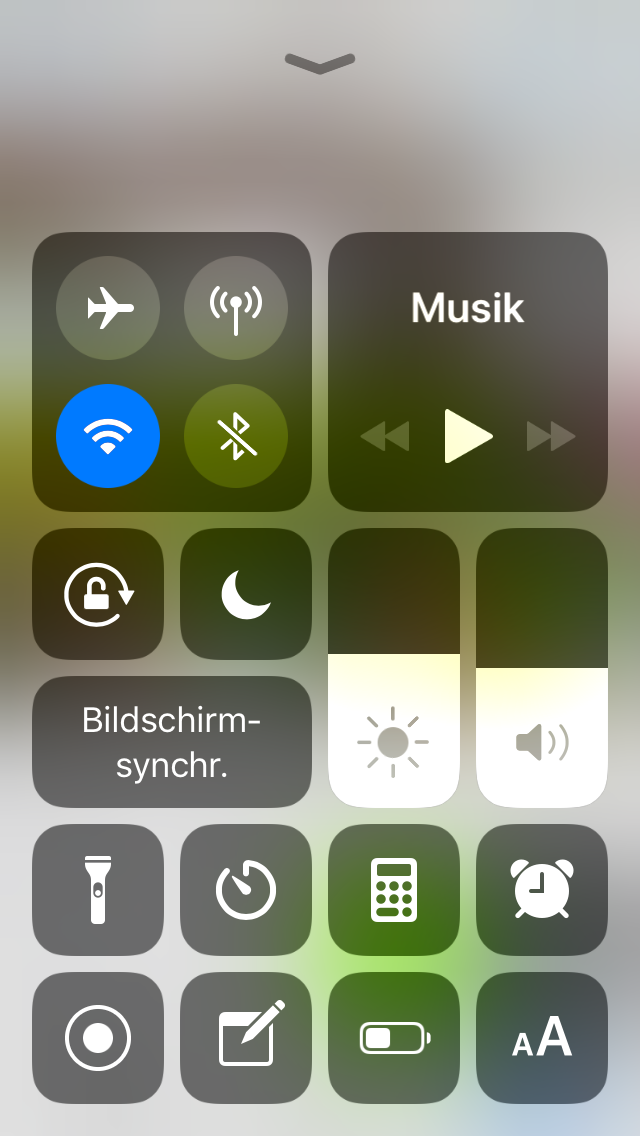Tap the brightness slider
Screen dimensions: 640x1136
click(x=394, y=667)
